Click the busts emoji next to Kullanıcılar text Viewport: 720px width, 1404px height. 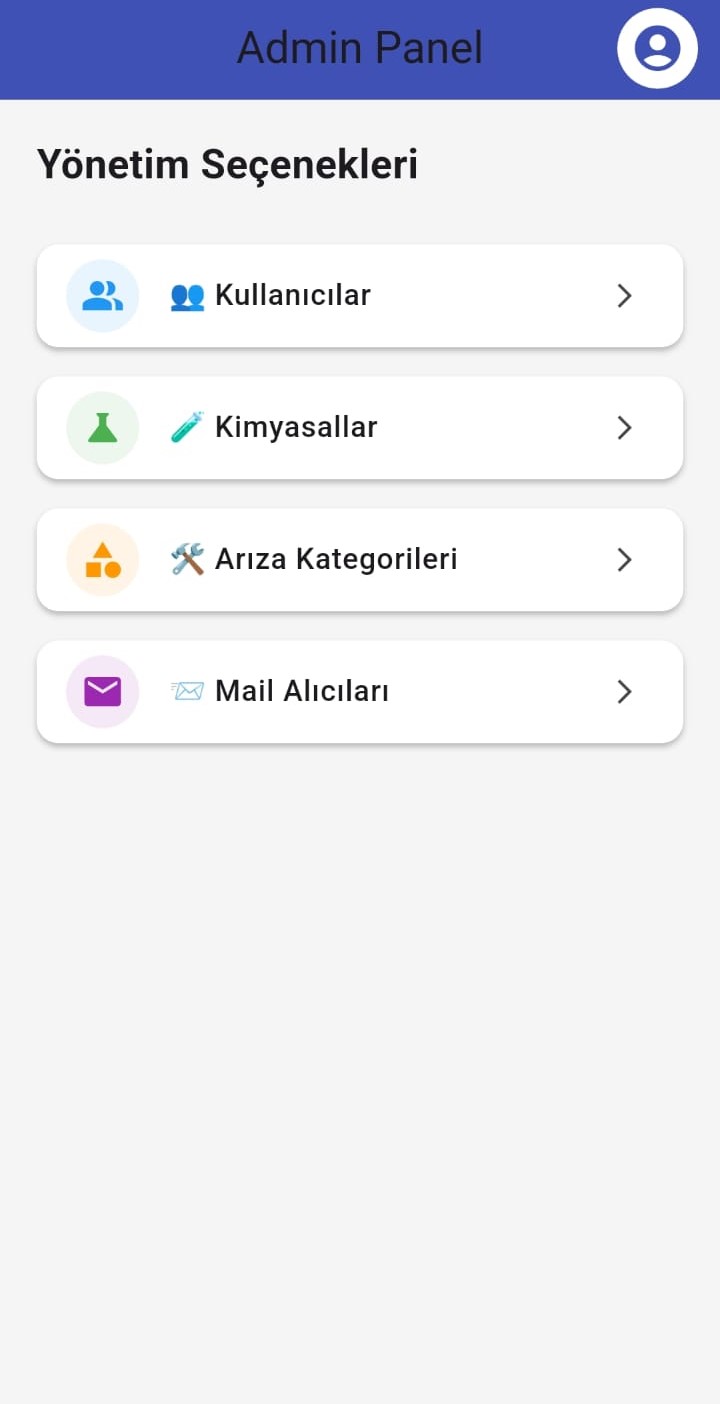point(187,295)
